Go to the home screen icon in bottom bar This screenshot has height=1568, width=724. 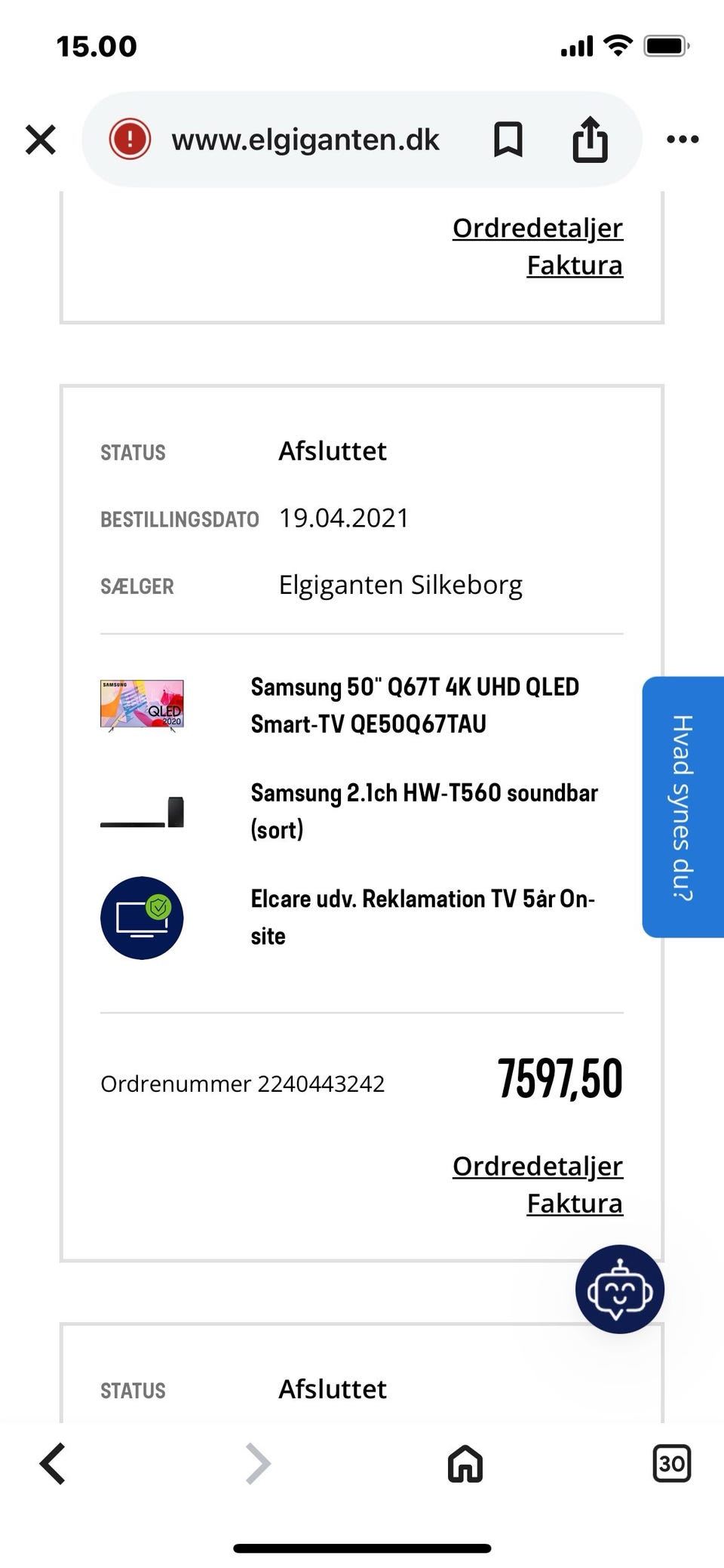[463, 1464]
